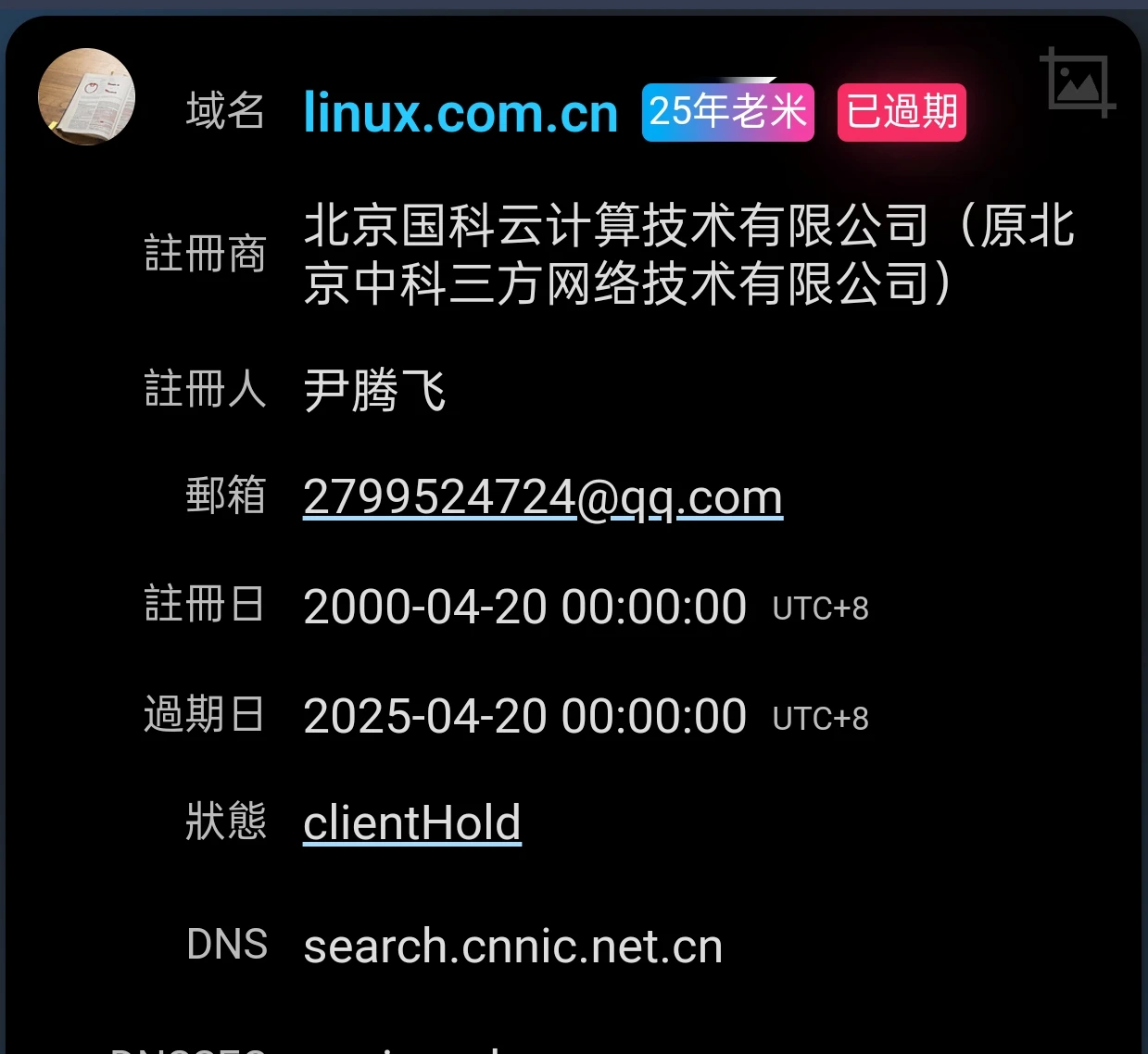Screen dimensions: 1148x1054
Task: Open the clientHold status link
Action: click(x=412, y=822)
